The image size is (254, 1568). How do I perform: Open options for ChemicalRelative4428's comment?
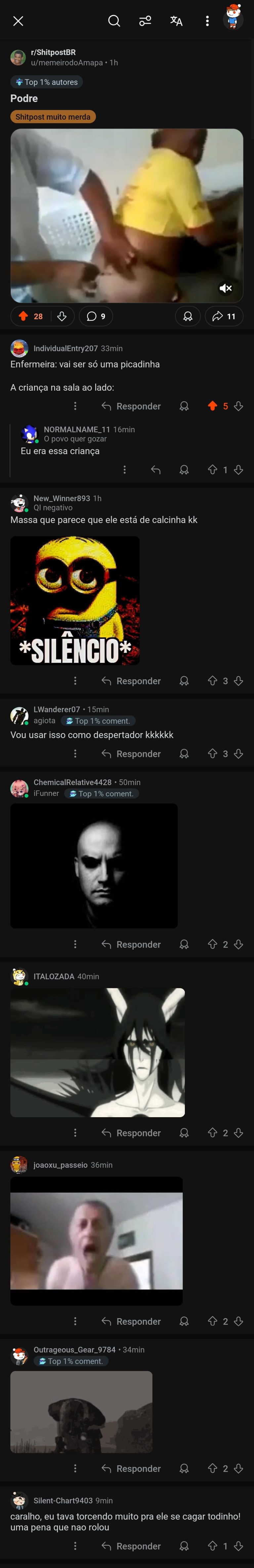point(75,944)
